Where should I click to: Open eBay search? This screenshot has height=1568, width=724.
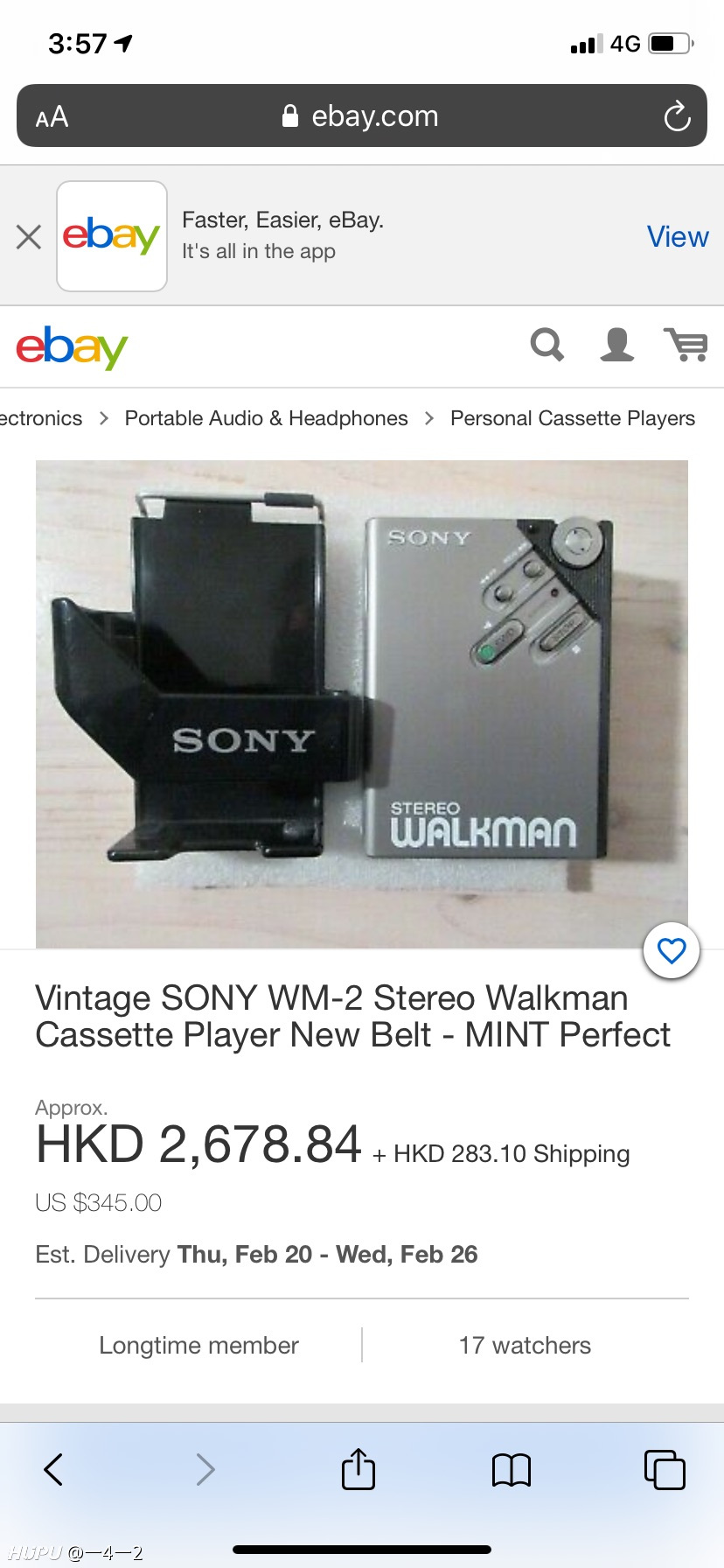click(x=547, y=345)
